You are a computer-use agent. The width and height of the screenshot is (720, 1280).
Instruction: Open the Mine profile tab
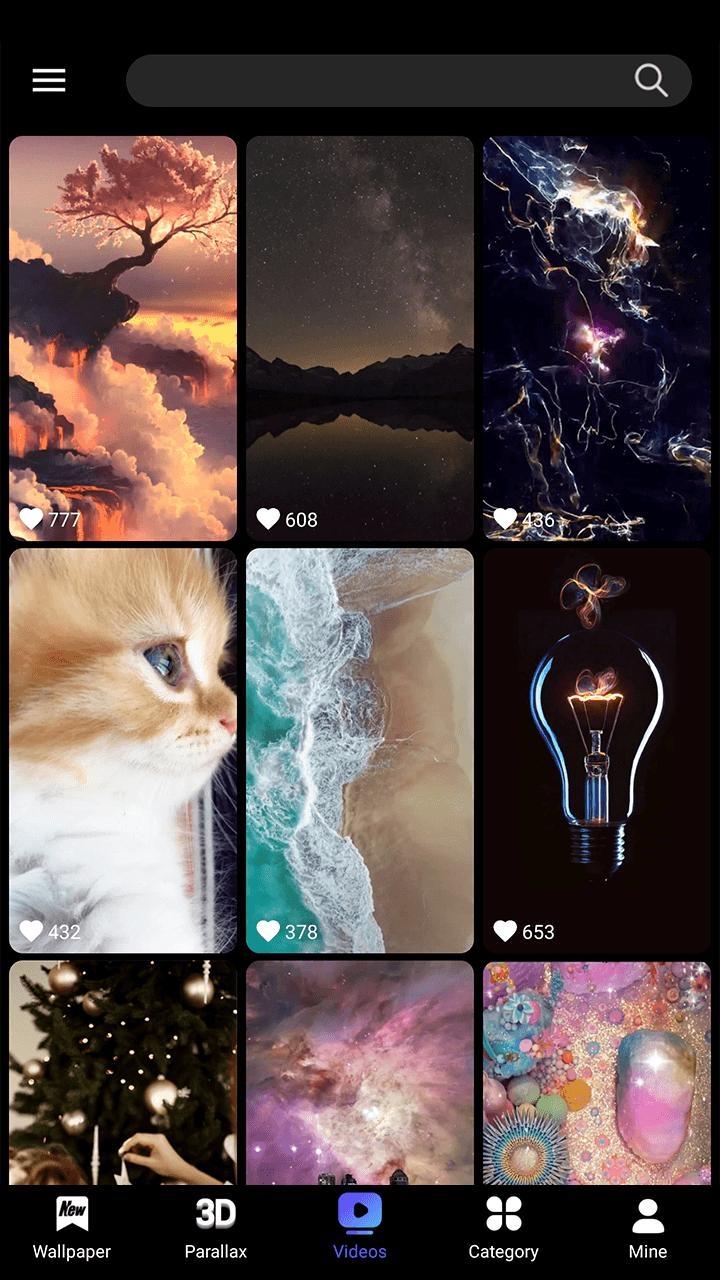pyautogui.click(x=648, y=1228)
